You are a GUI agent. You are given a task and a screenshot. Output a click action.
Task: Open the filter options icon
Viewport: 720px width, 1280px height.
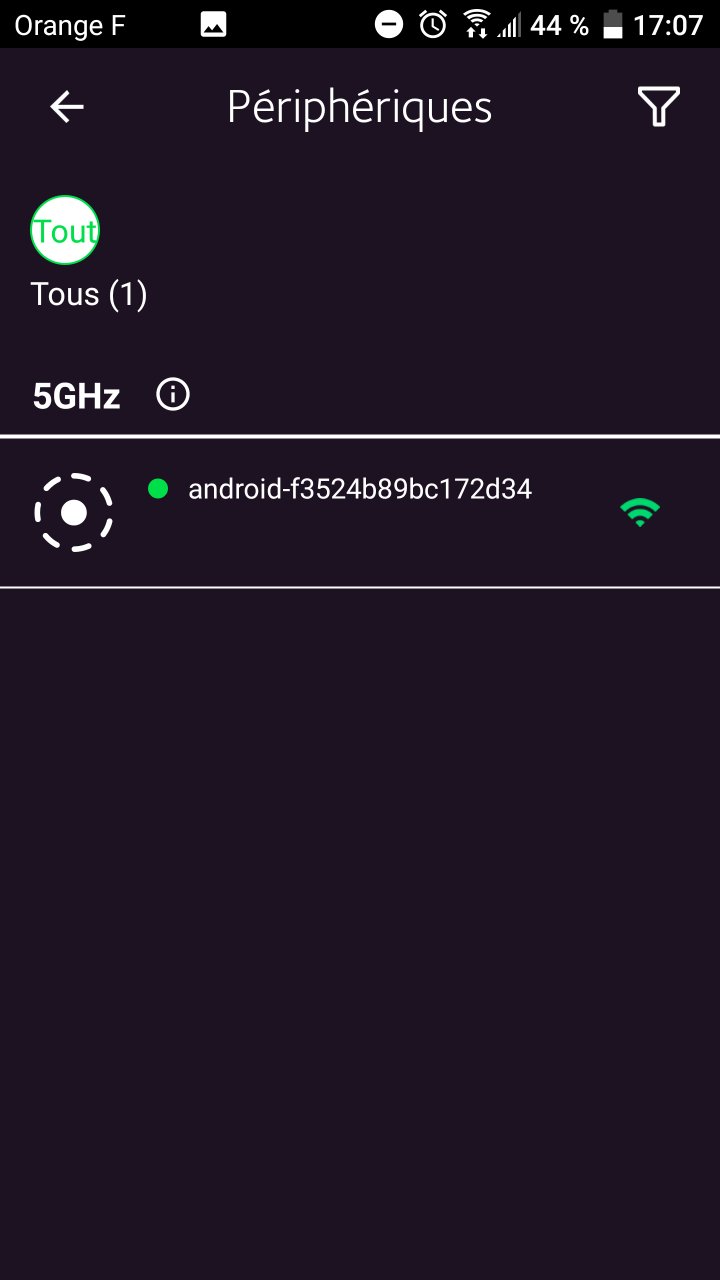pyautogui.click(x=658, y=106)
